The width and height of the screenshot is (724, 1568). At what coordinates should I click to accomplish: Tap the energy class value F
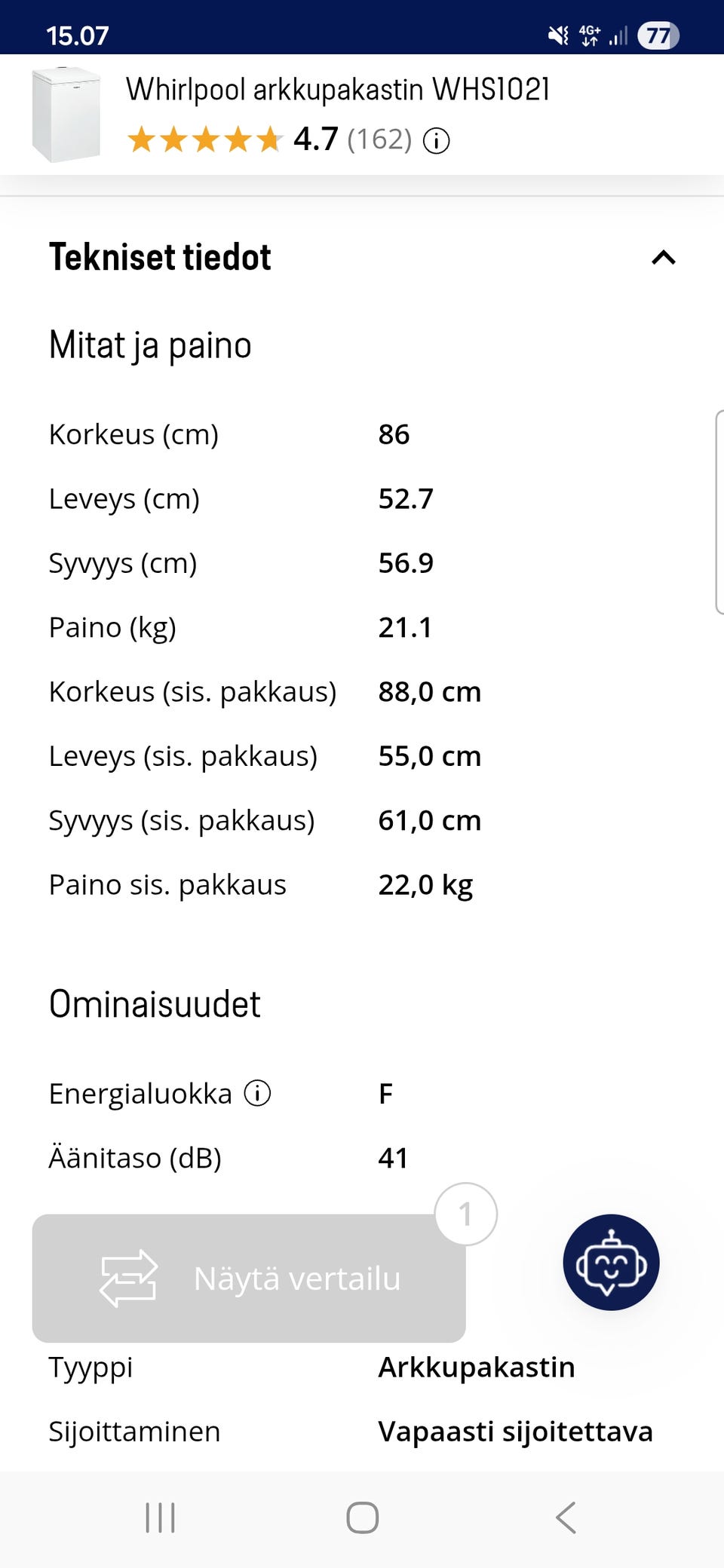tap(385, 1092)
